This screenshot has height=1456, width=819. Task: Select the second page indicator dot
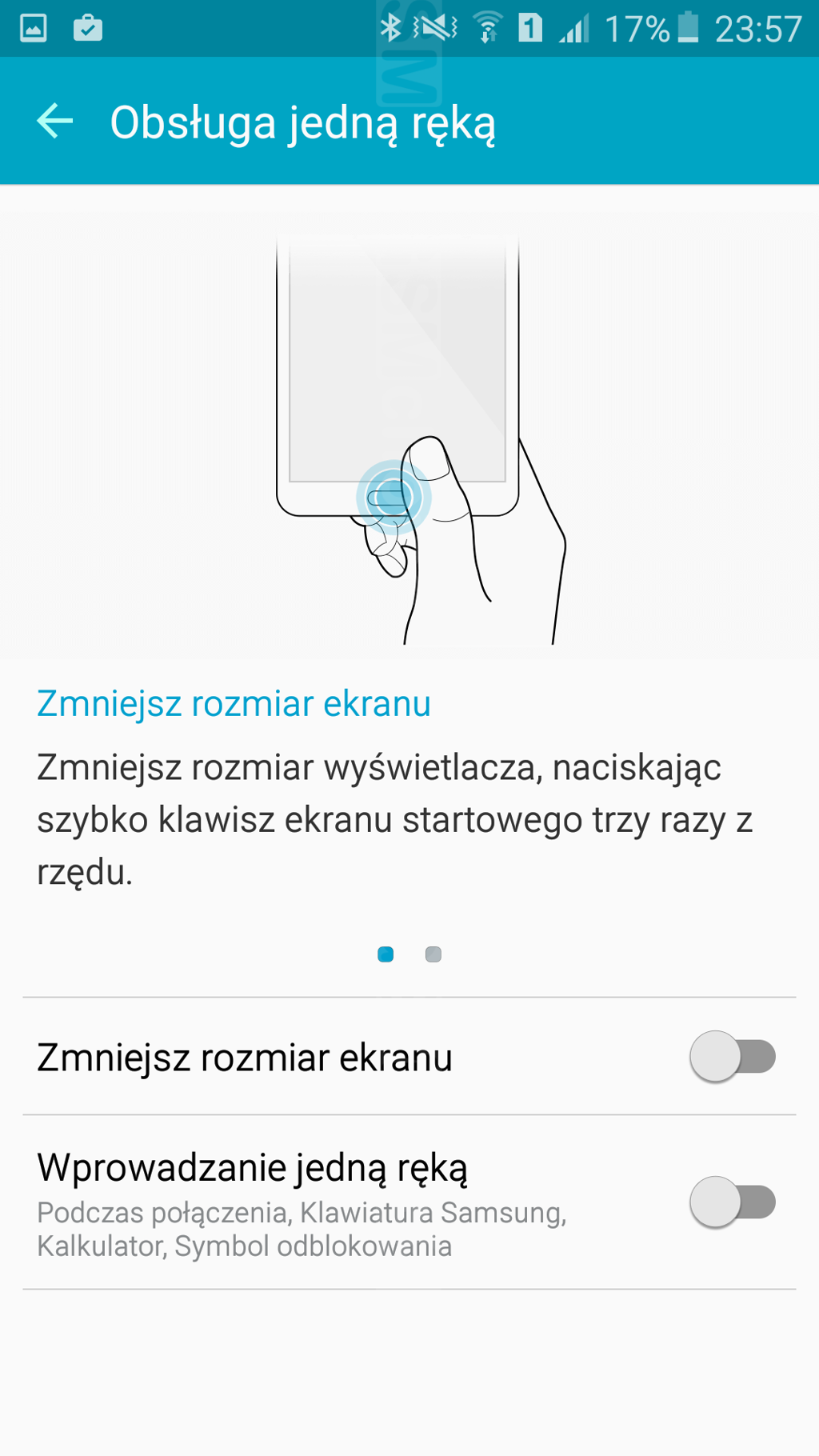point(433,954)
